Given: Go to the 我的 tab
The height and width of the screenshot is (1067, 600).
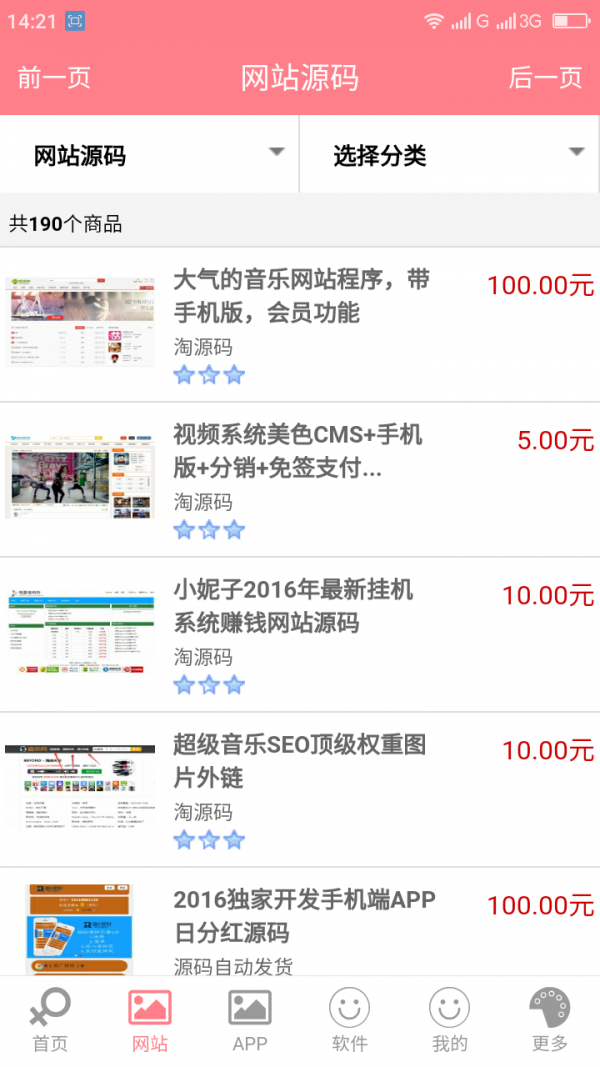Looking at the screenshot, I should [x=450, y=1020].
